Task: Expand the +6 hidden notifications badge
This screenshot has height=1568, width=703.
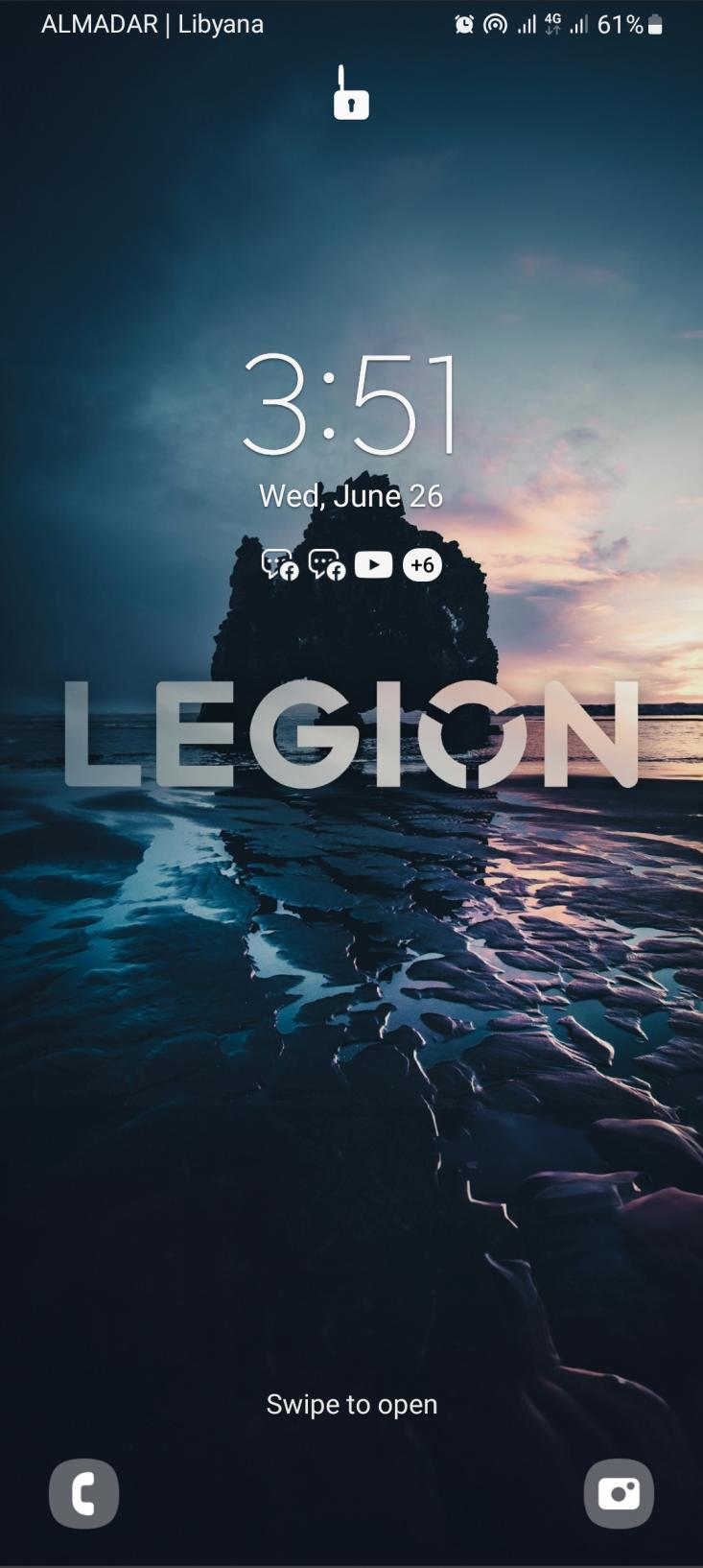Action: pos(420,564)
